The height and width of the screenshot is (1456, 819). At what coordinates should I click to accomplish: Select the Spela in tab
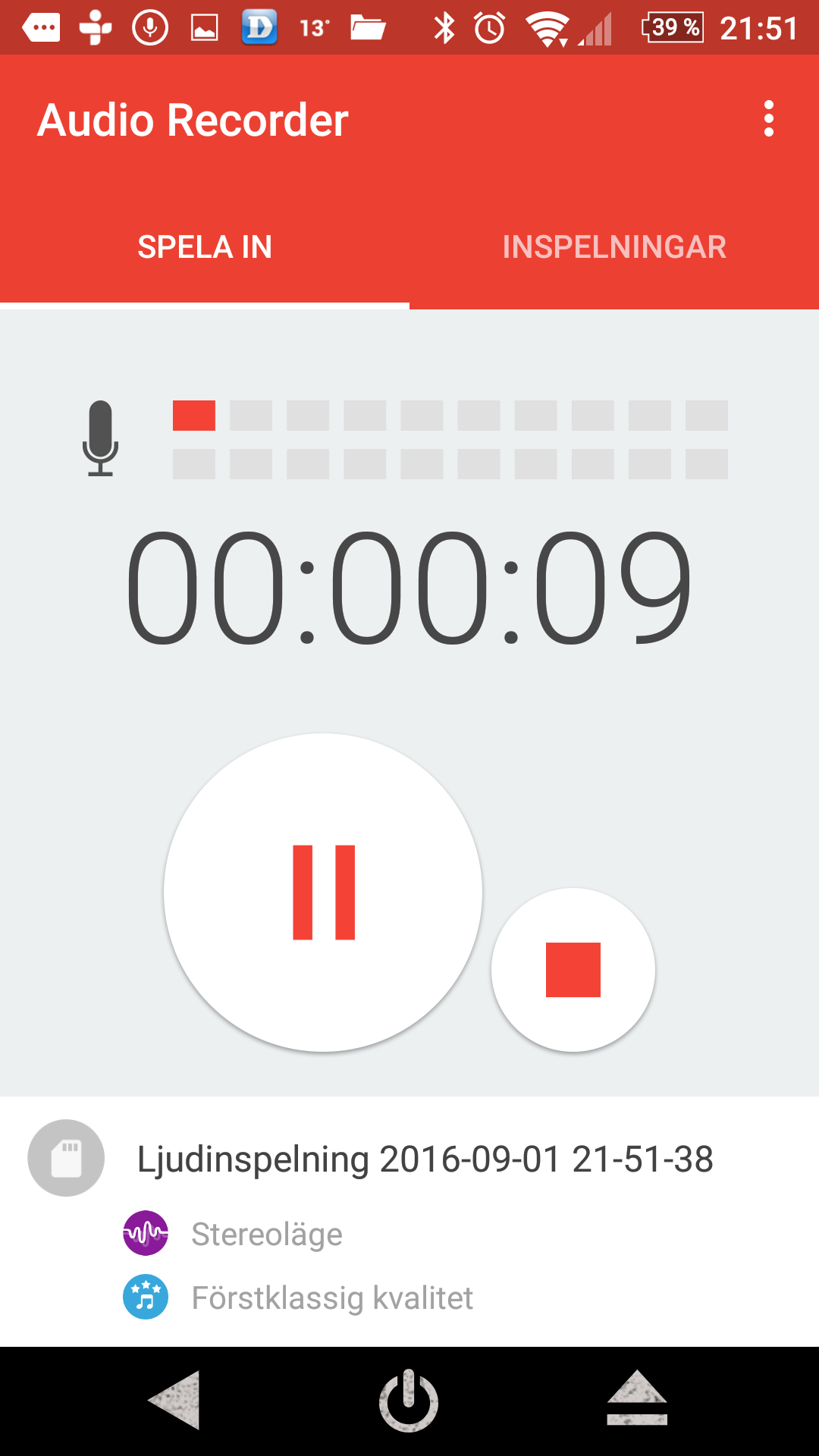click(x=205, y=247)
